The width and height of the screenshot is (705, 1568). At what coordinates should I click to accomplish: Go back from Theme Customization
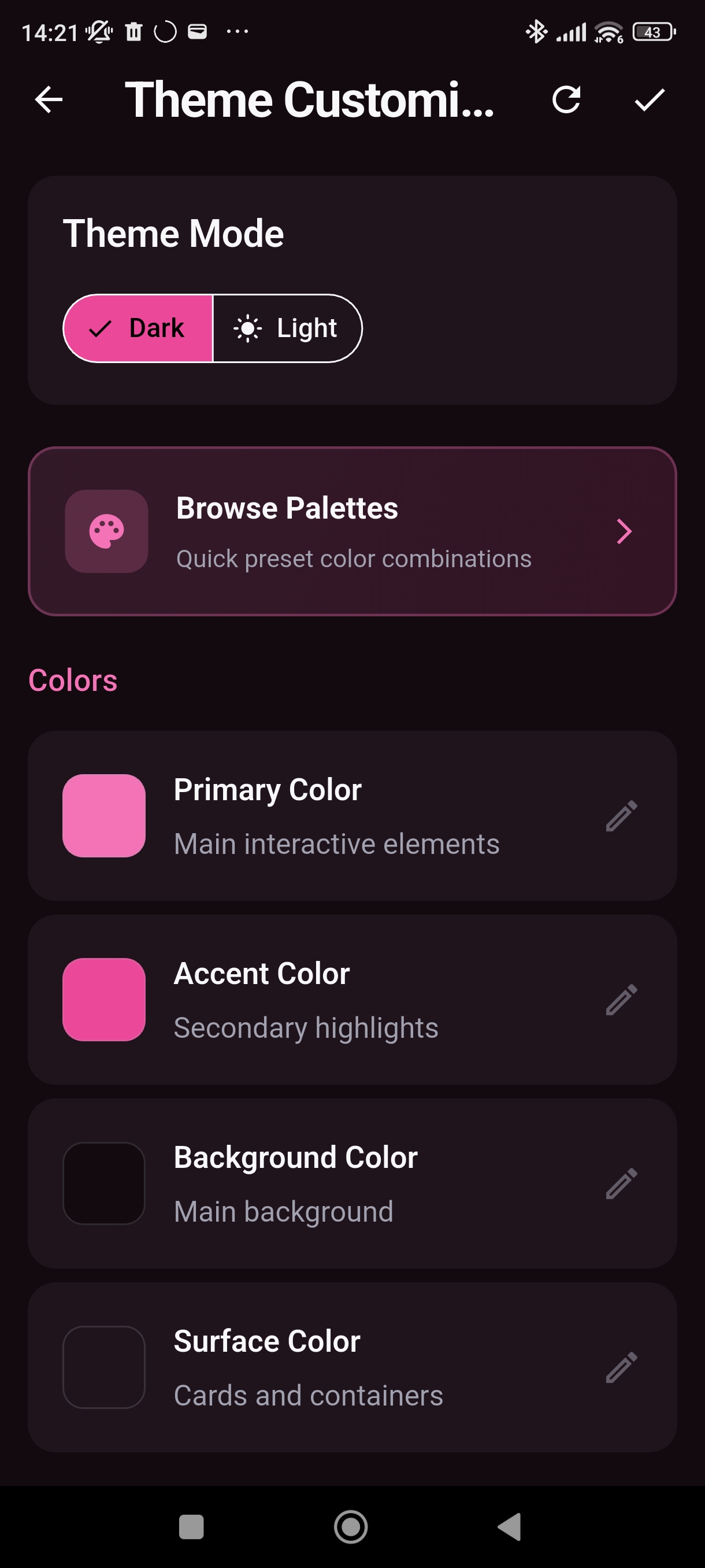click(x=49, y=100)
